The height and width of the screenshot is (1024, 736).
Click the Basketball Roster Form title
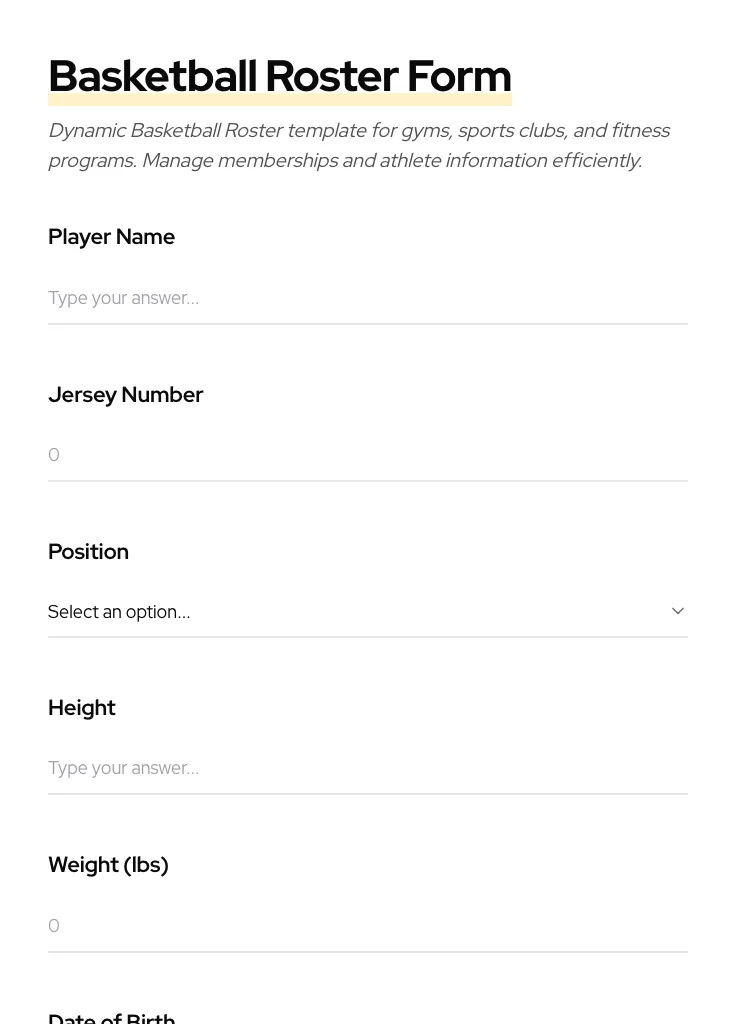280,75
